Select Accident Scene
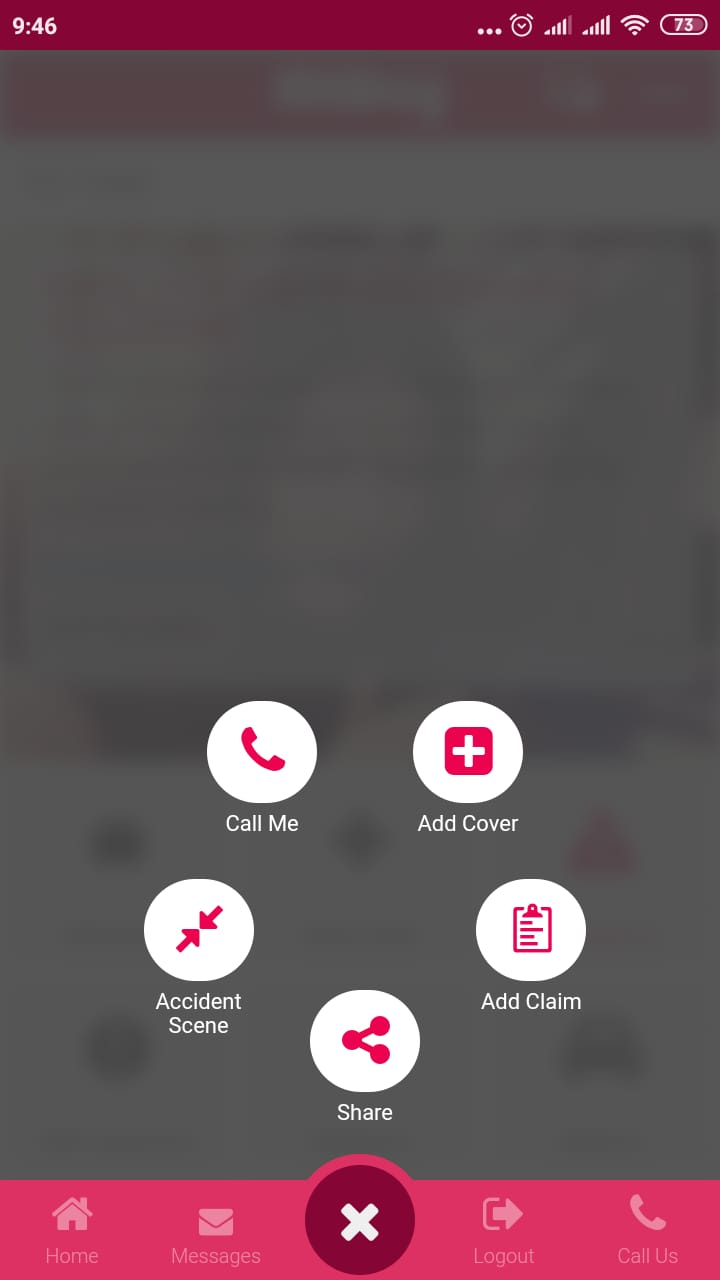 pos(199,930)
